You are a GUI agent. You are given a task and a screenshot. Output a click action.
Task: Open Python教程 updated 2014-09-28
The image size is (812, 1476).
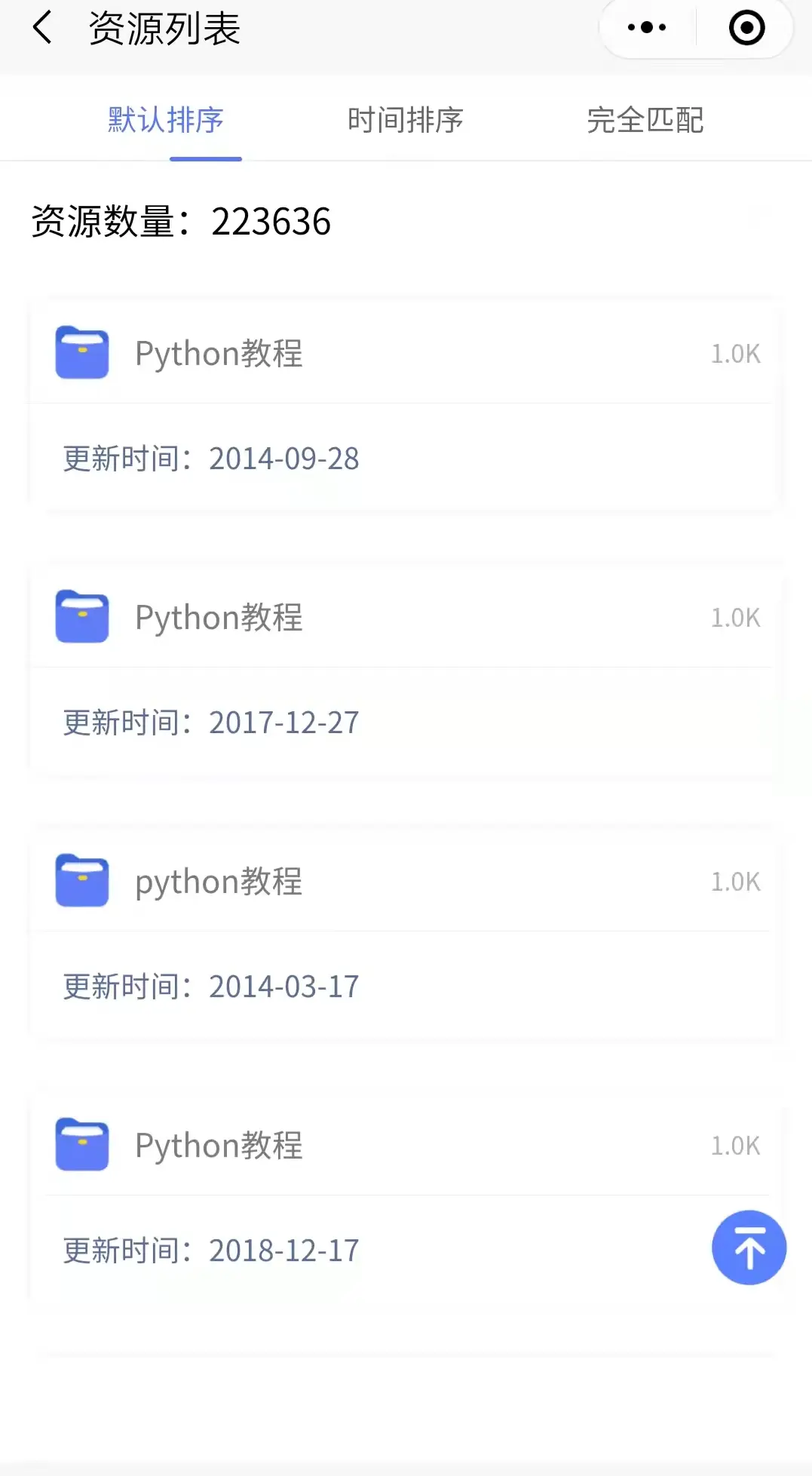click(406, 405)
